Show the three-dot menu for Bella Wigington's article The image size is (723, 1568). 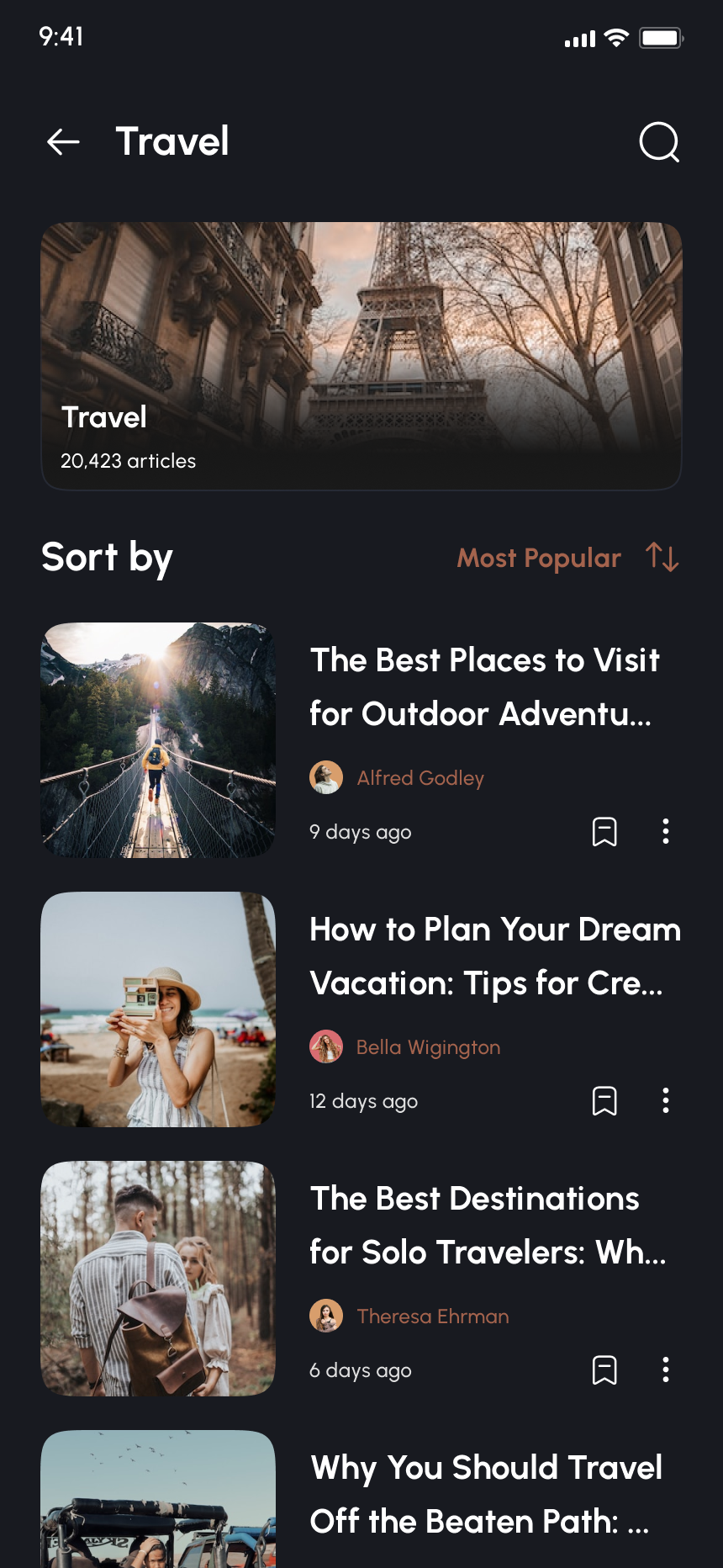tap(666, 1101)
